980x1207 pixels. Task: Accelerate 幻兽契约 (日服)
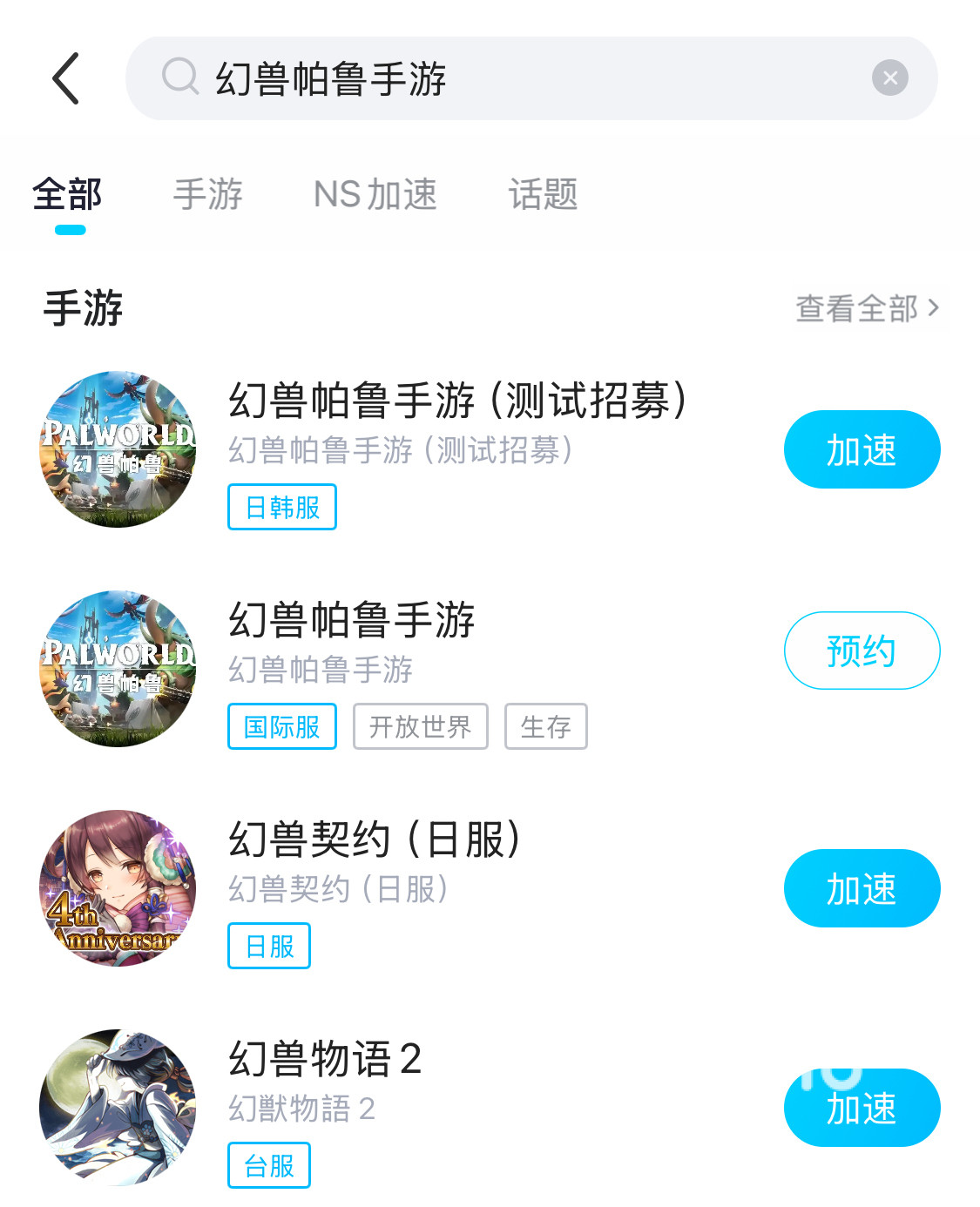pos(862,888)
